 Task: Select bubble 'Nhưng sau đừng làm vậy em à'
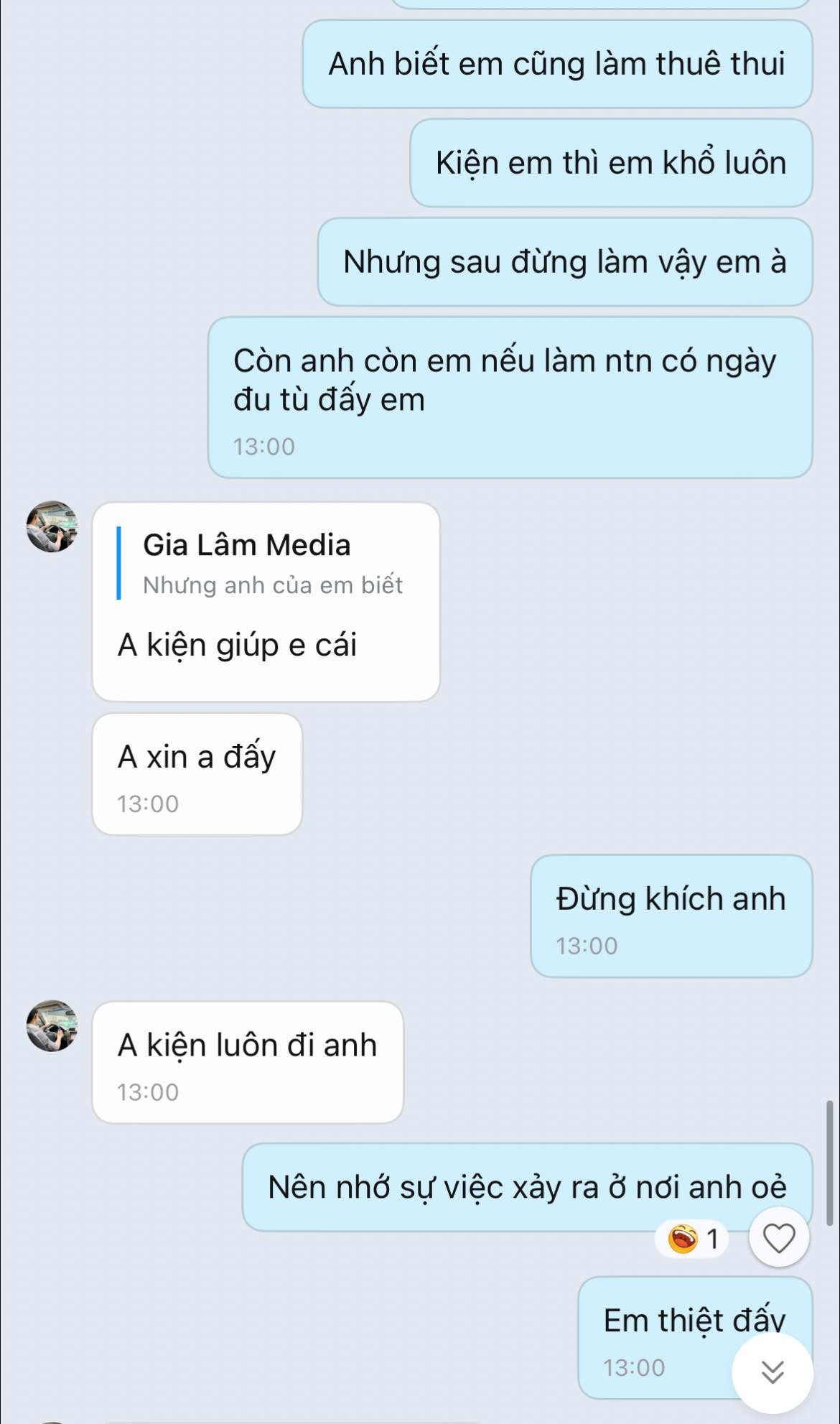pyautogui.click(x=564, y=261)
